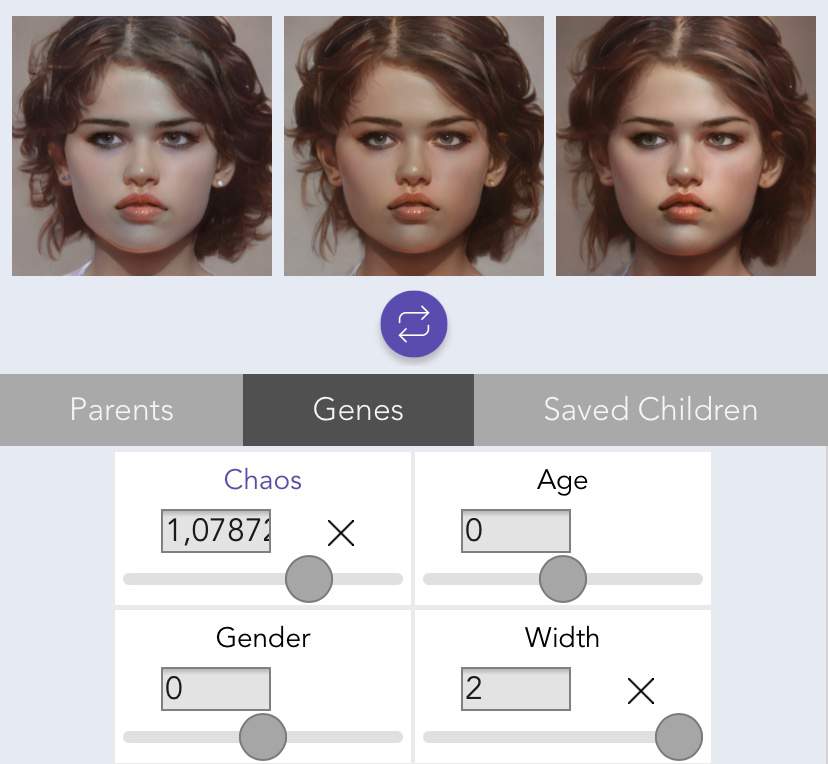
Task: Switch to the Parents tab
Action: 121,410
